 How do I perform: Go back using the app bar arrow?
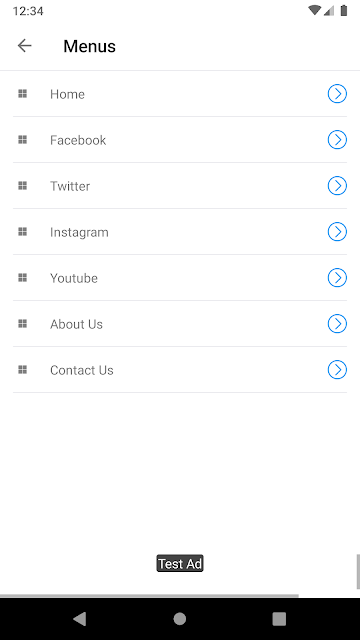tap(24, 46)
